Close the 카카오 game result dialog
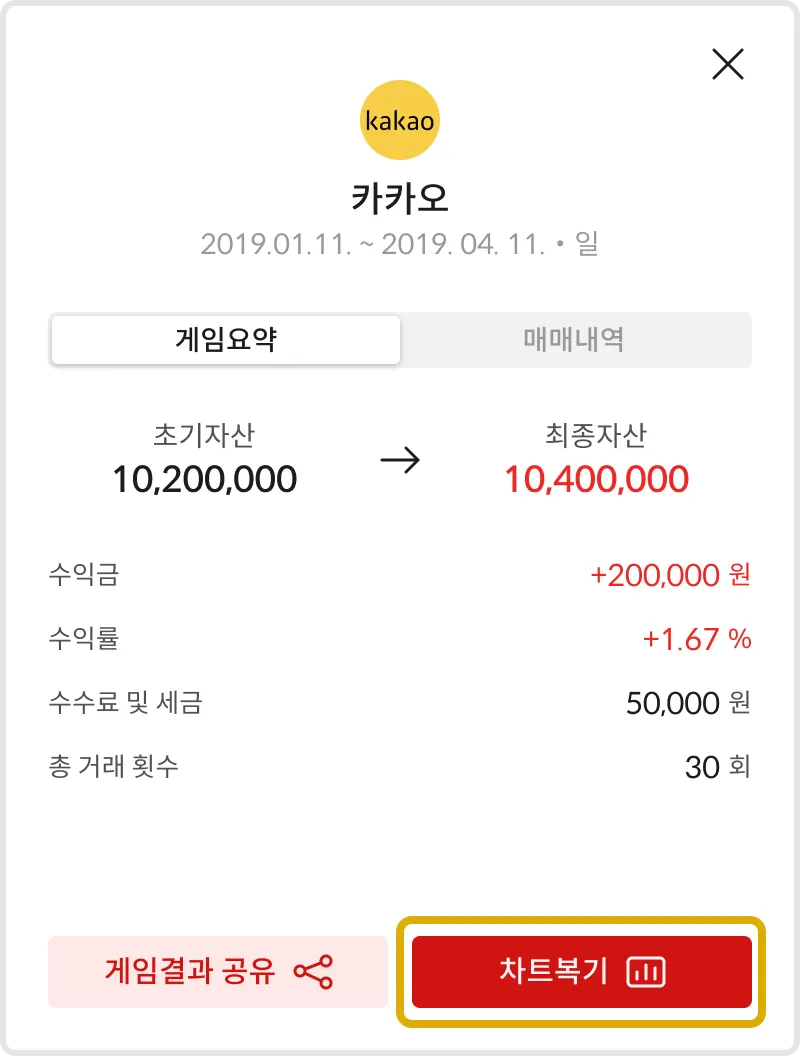The image size is (800, 1056). pos(727,65)
